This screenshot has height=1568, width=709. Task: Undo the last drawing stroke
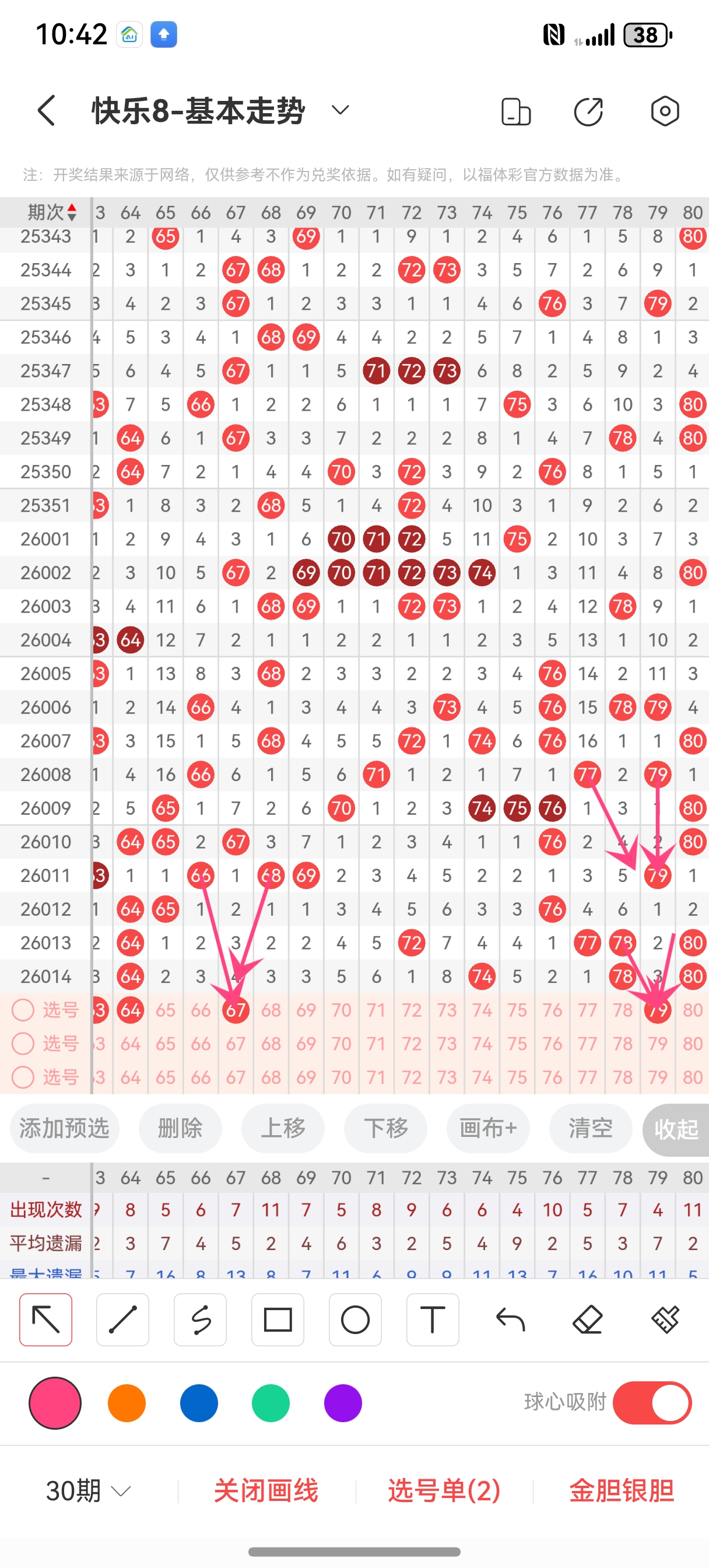coord(510,1319)
